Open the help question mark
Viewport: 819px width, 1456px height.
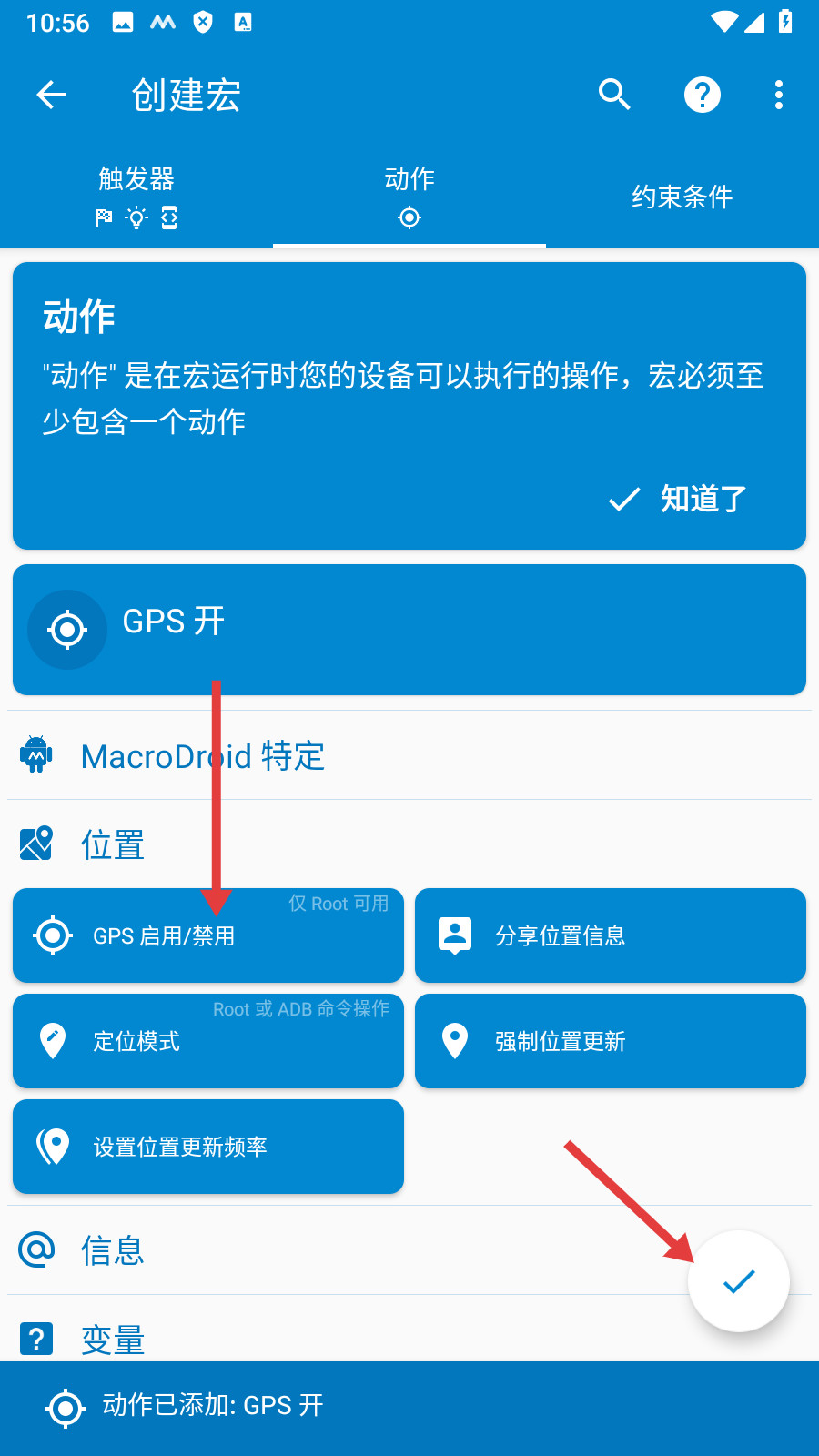click(702, 95)
